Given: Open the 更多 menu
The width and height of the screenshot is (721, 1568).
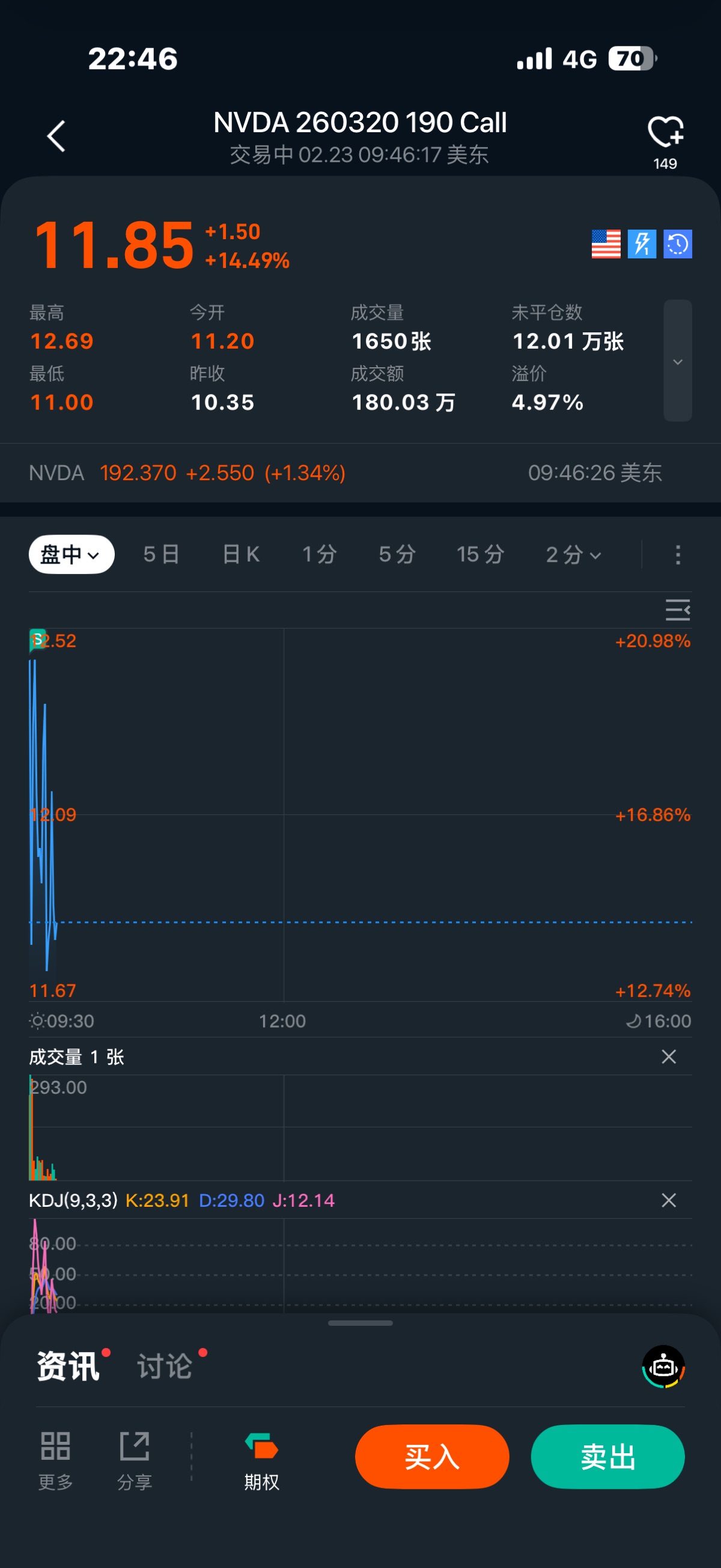Looking at the screenshot, I should click(55, 1458).
